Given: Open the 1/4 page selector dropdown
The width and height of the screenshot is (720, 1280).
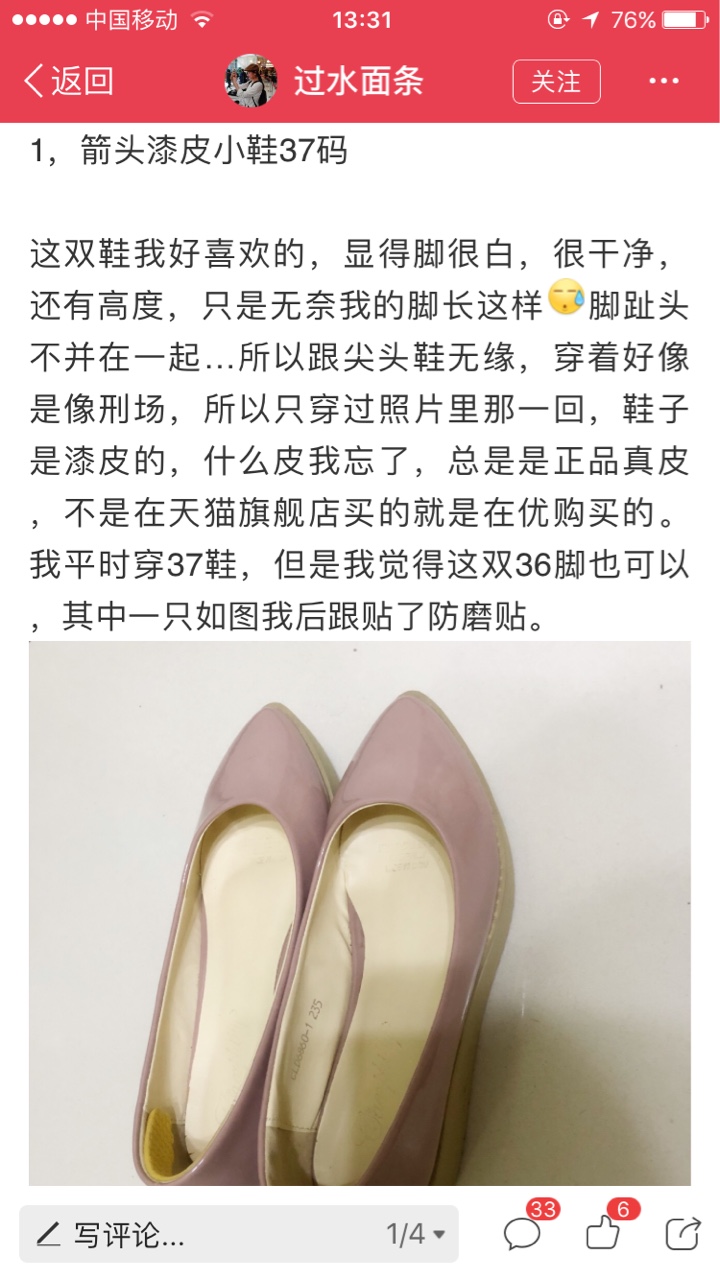Looking at the screenshot, I should tap(417, 1235).
